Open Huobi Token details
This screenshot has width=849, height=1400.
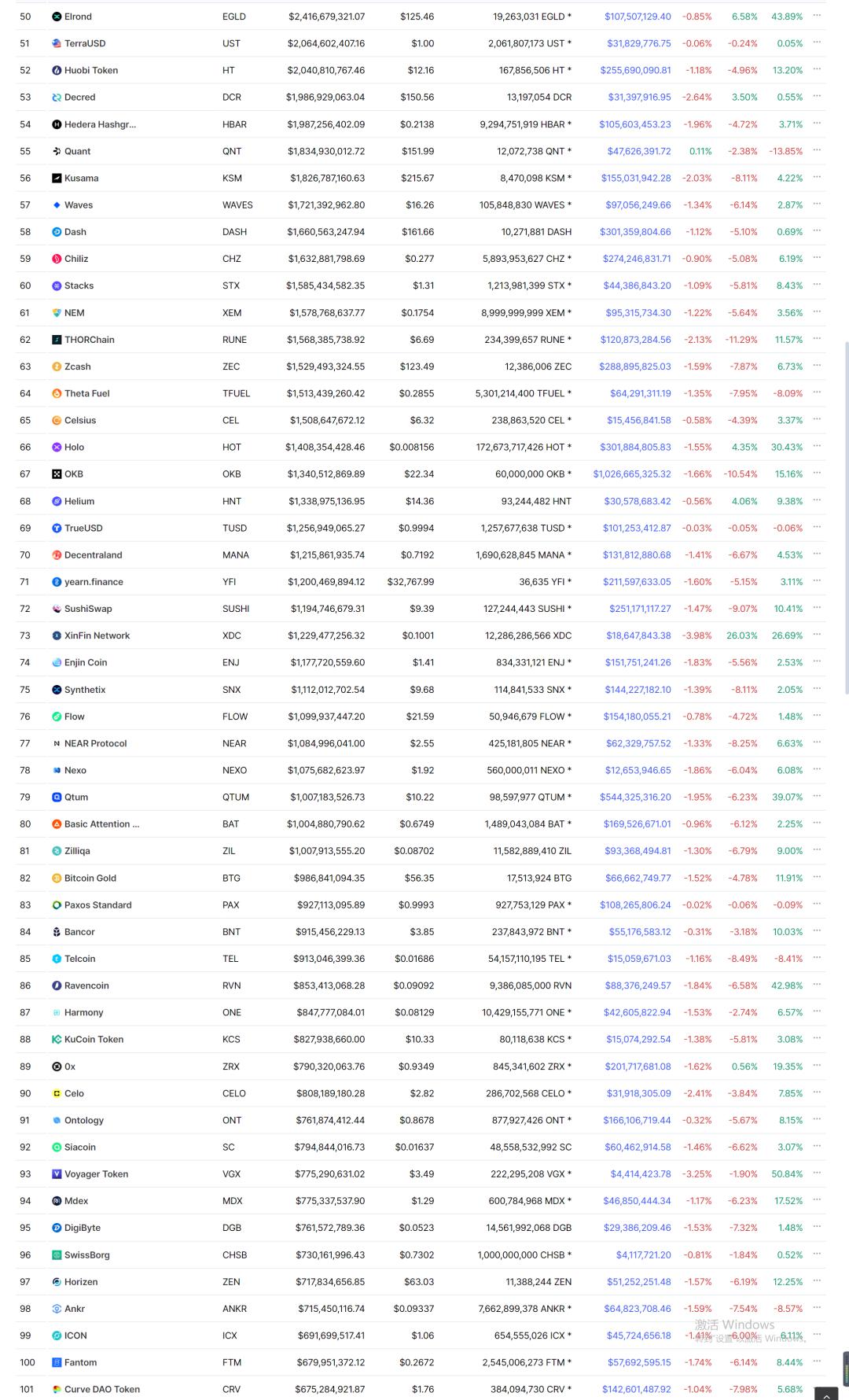[90, 70]
